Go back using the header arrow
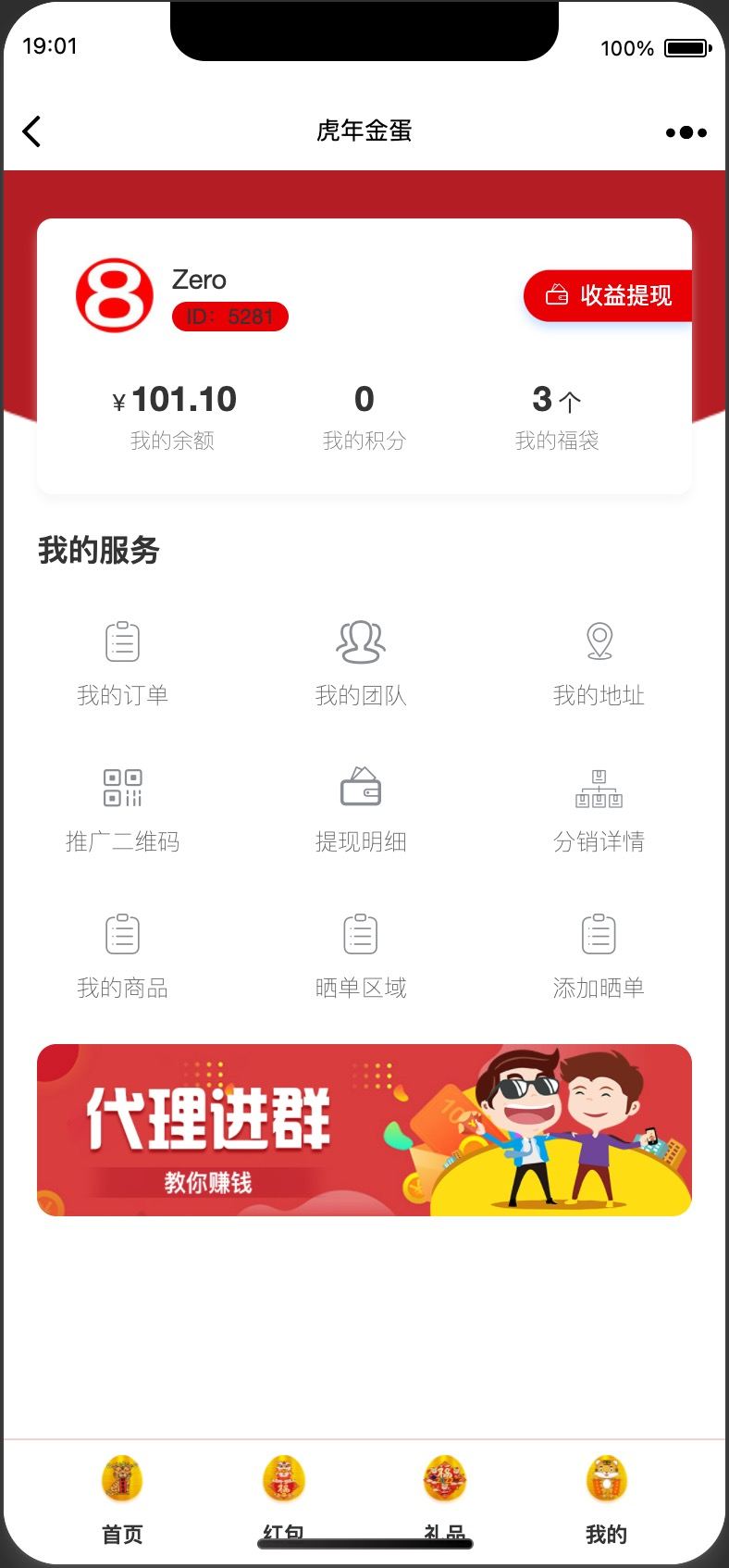 (x=31, y=131)
